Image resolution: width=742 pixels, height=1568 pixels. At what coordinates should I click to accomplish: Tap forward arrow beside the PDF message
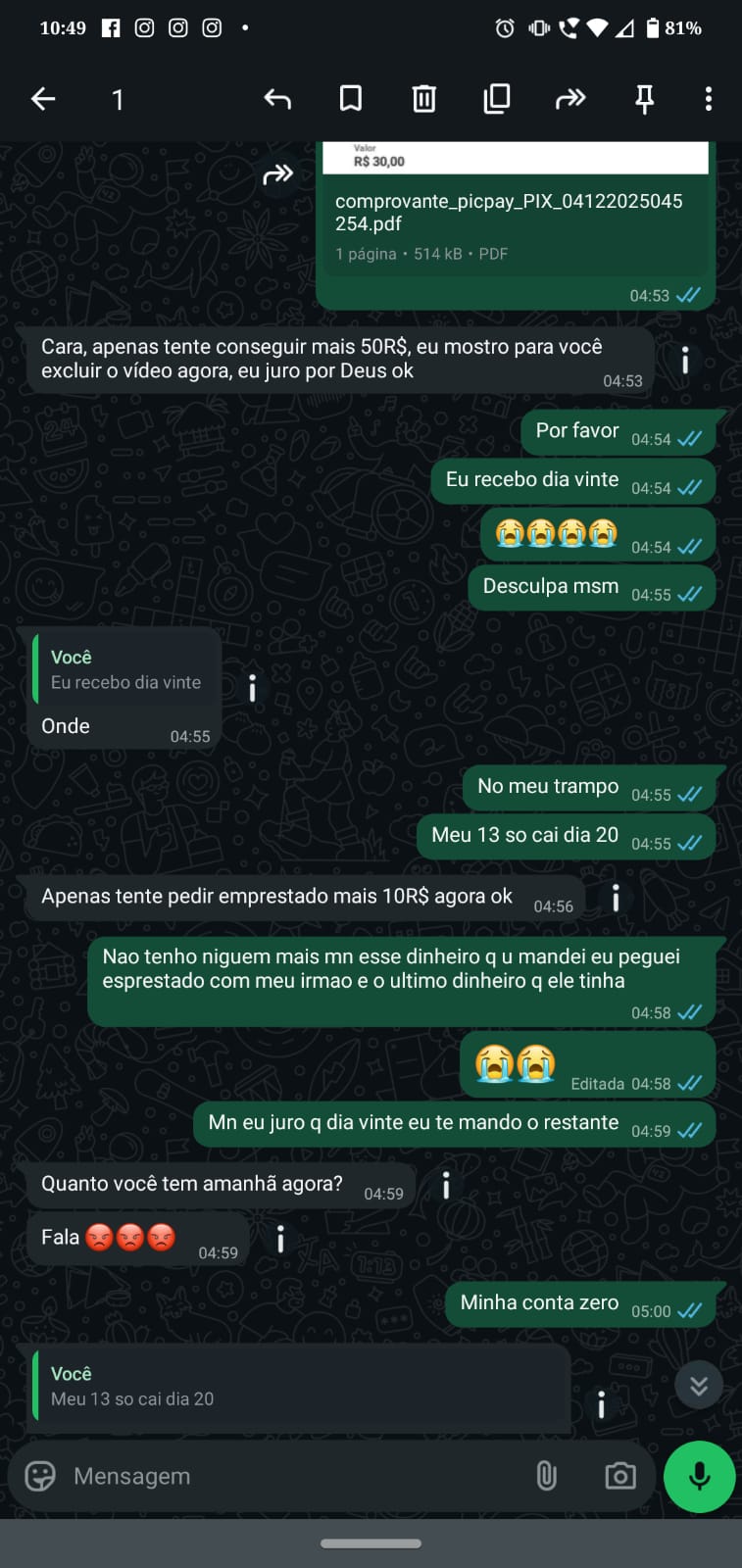(x=278, y=174)
